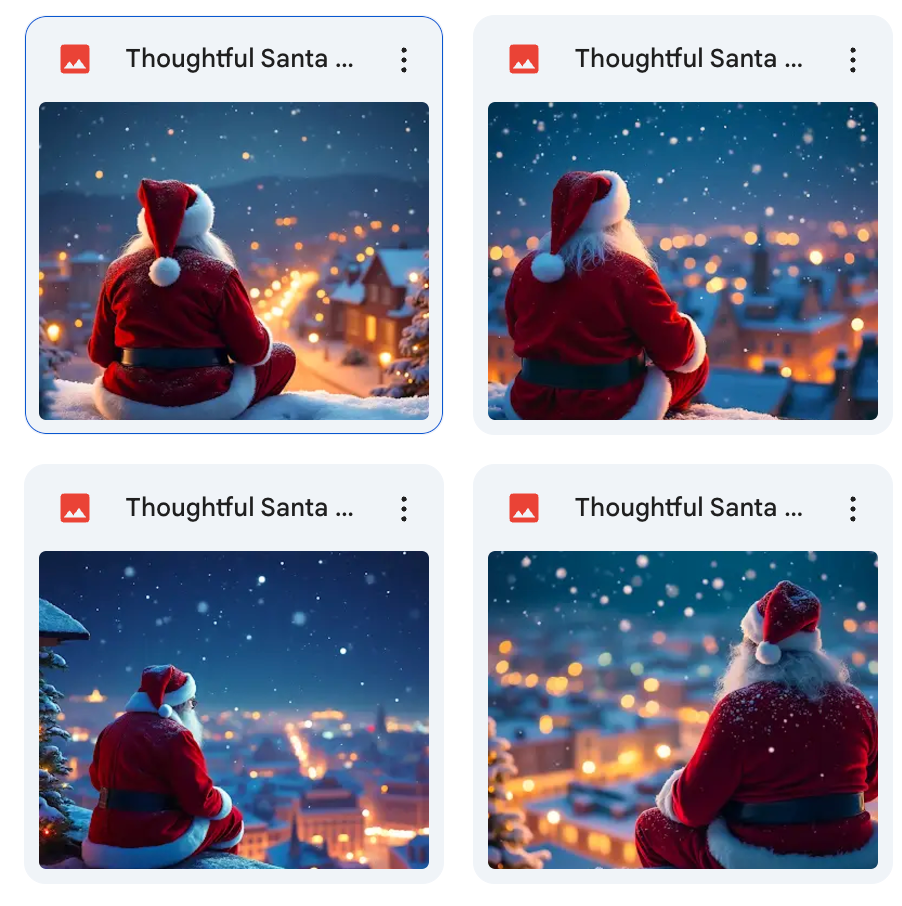Open the image with small Santa beside a snowy rooftop
902x906 pixels.
(233, 709)
